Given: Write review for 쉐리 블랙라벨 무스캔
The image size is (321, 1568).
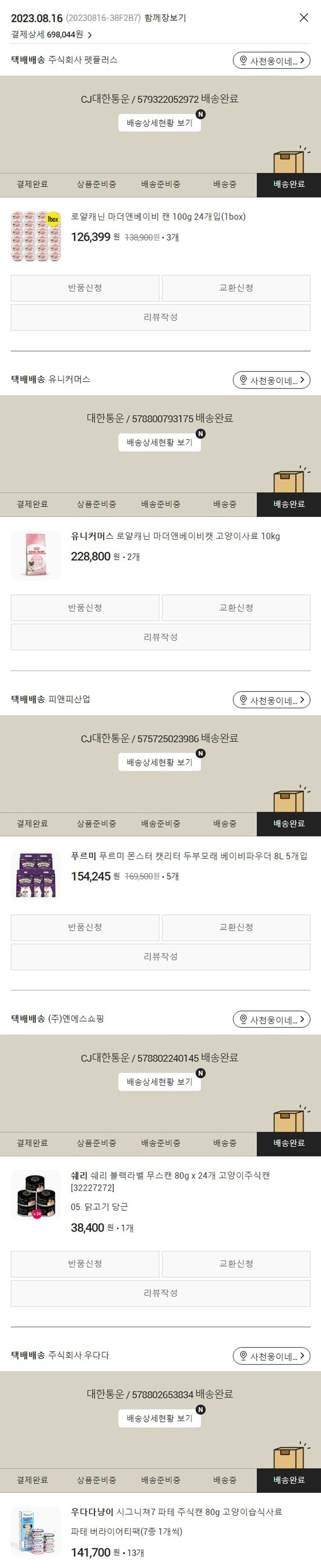Looking at the screenshot, I should [160, 1293].
